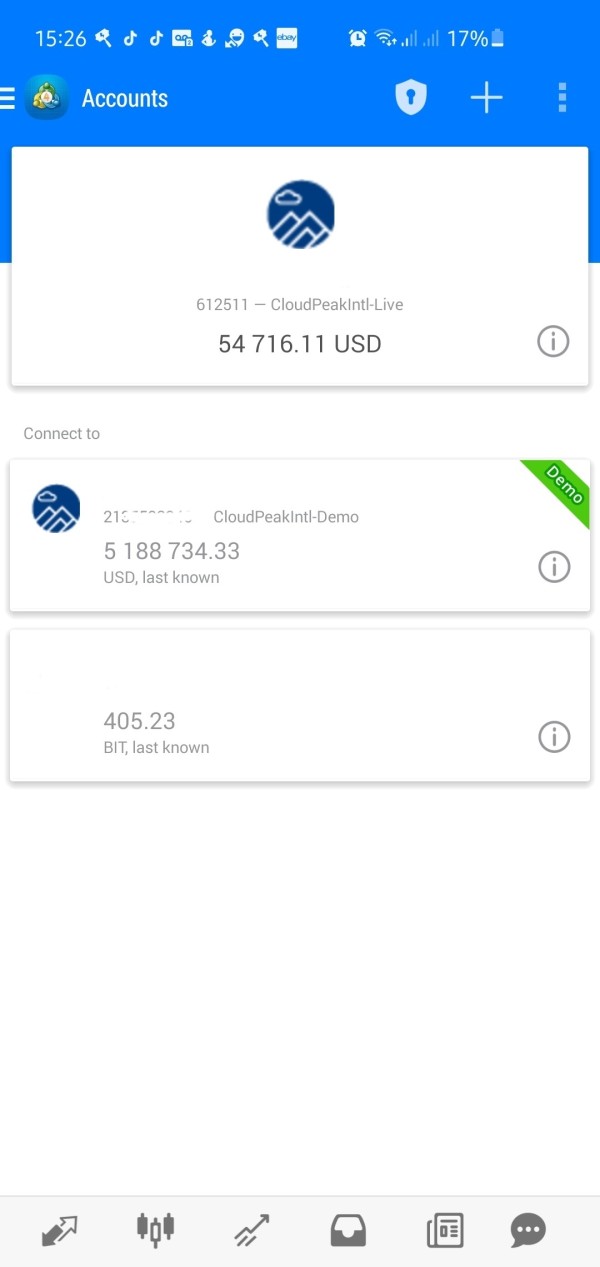
Task: Switch to the Quotes arrows tab
Action: click(x=59, y=1230)
